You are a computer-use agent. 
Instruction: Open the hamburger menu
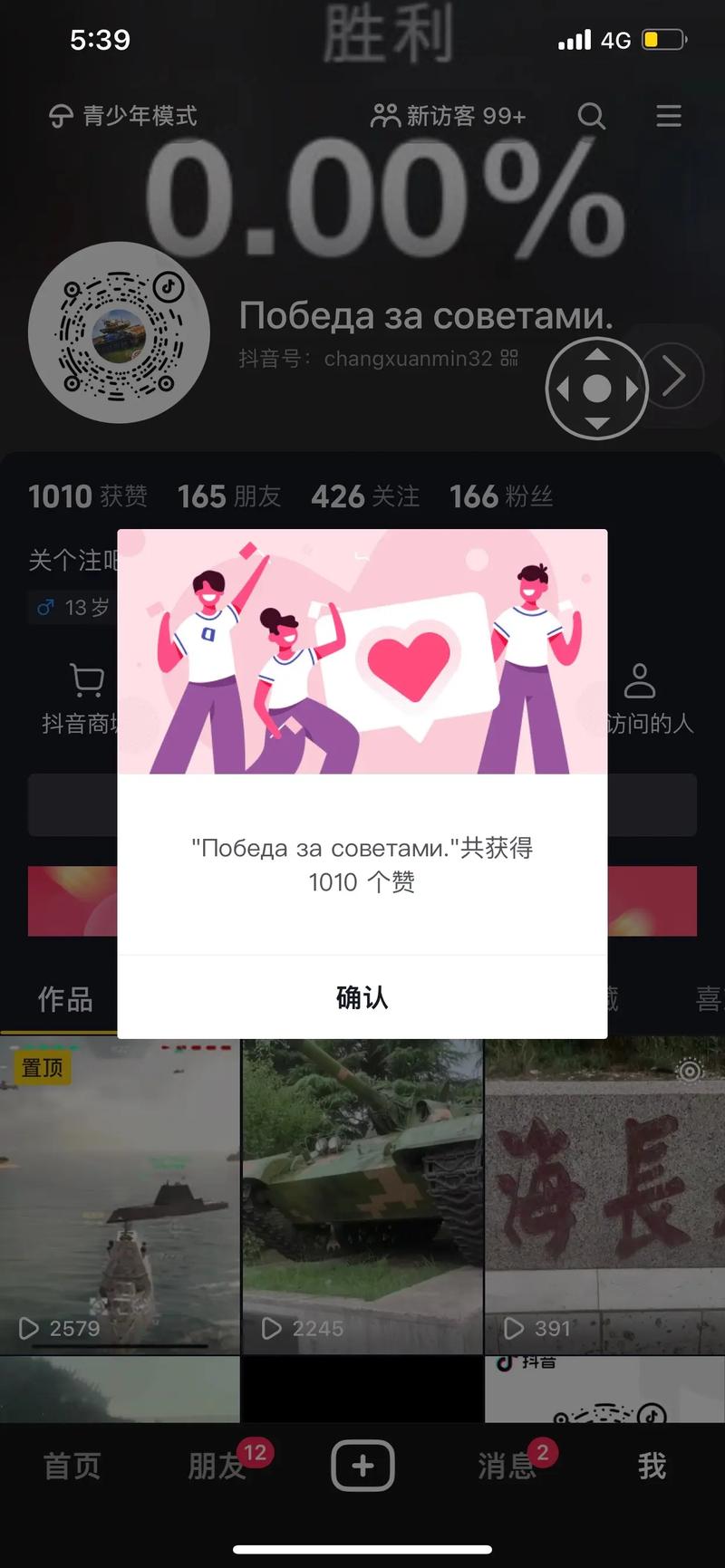tap(669, 116)
